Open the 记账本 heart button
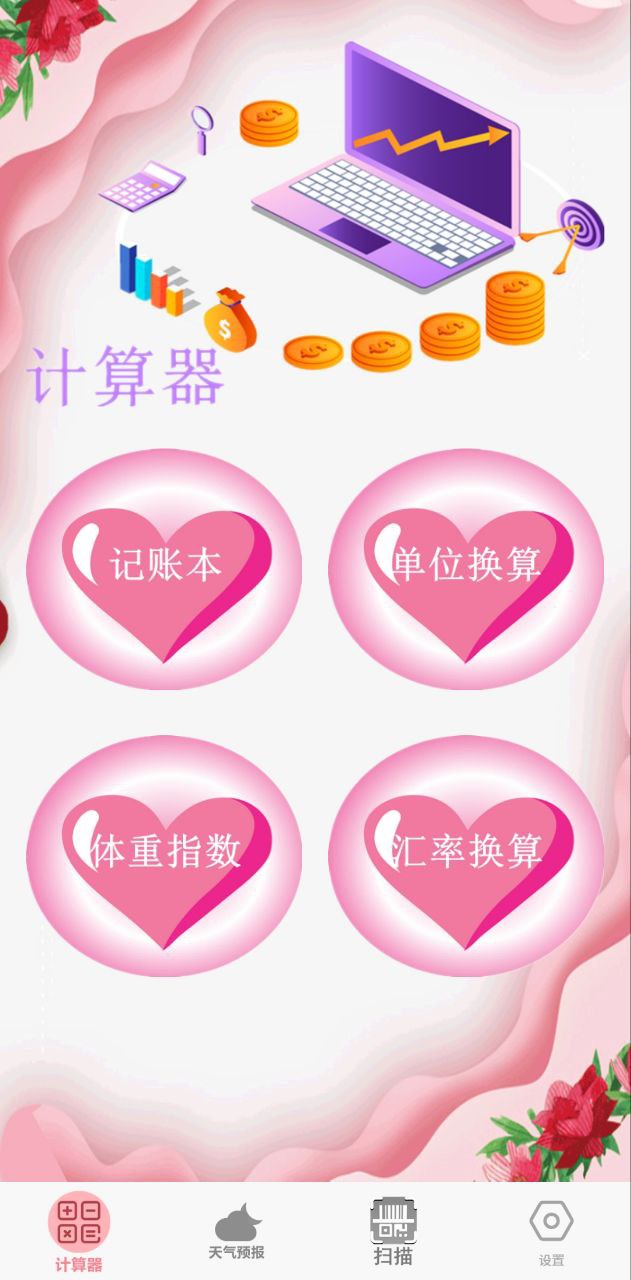Screen dimensions: 631x1280 point(165,569)
